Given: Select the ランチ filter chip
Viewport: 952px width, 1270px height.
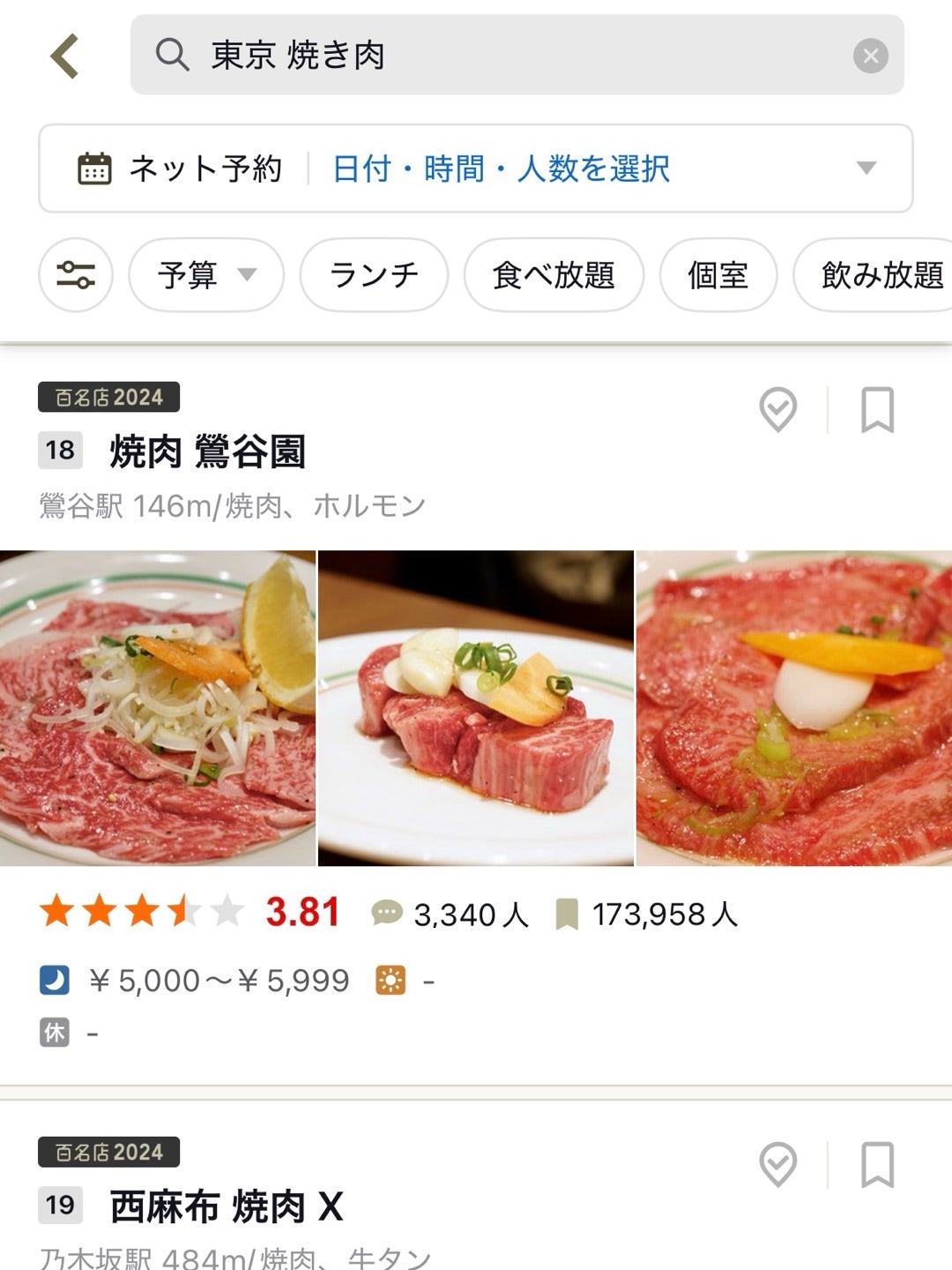Looking at the screenshot, I should tap(374, 275).
